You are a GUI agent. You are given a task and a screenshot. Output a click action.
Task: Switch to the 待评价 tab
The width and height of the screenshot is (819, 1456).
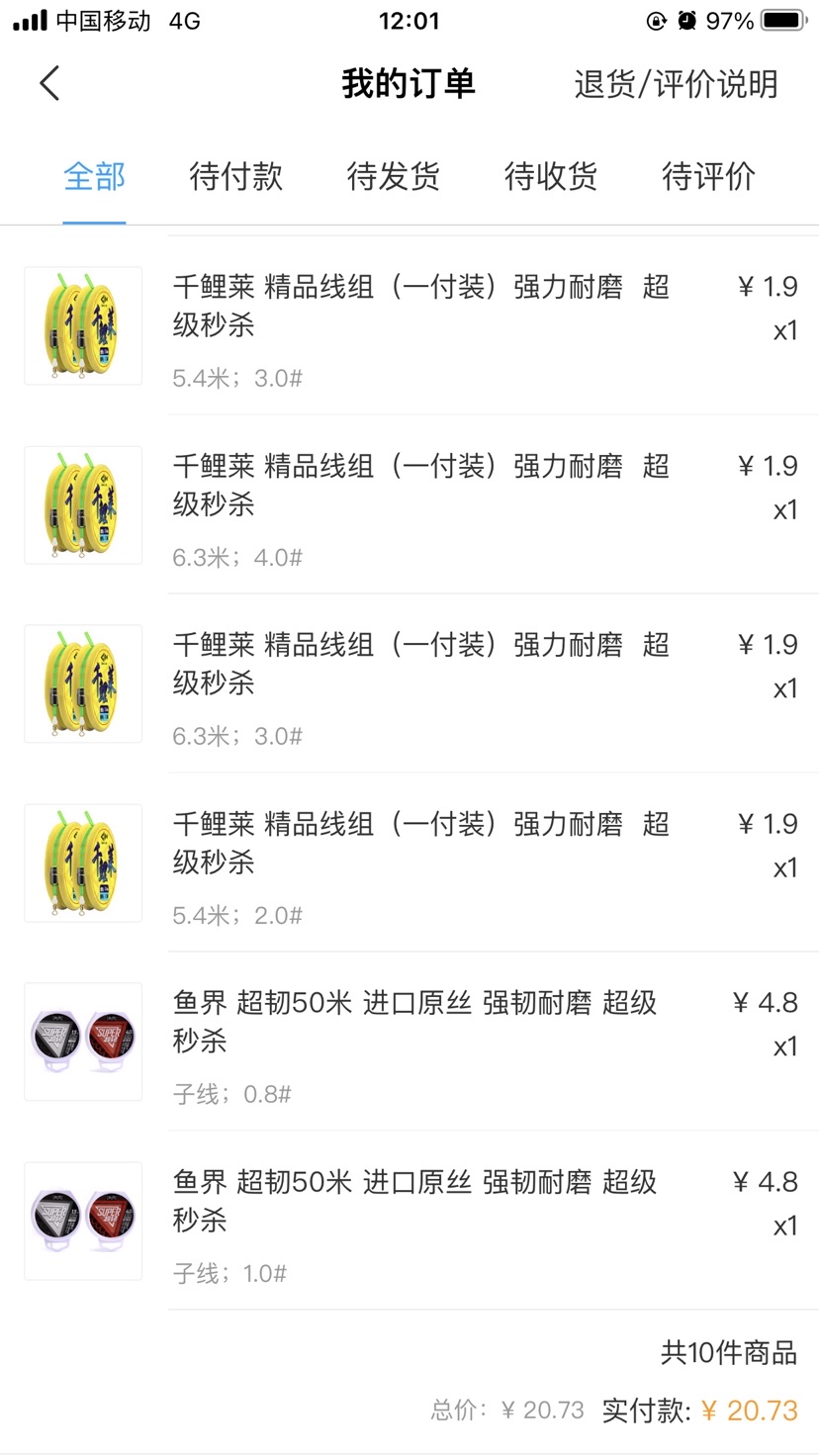(707, 175)
